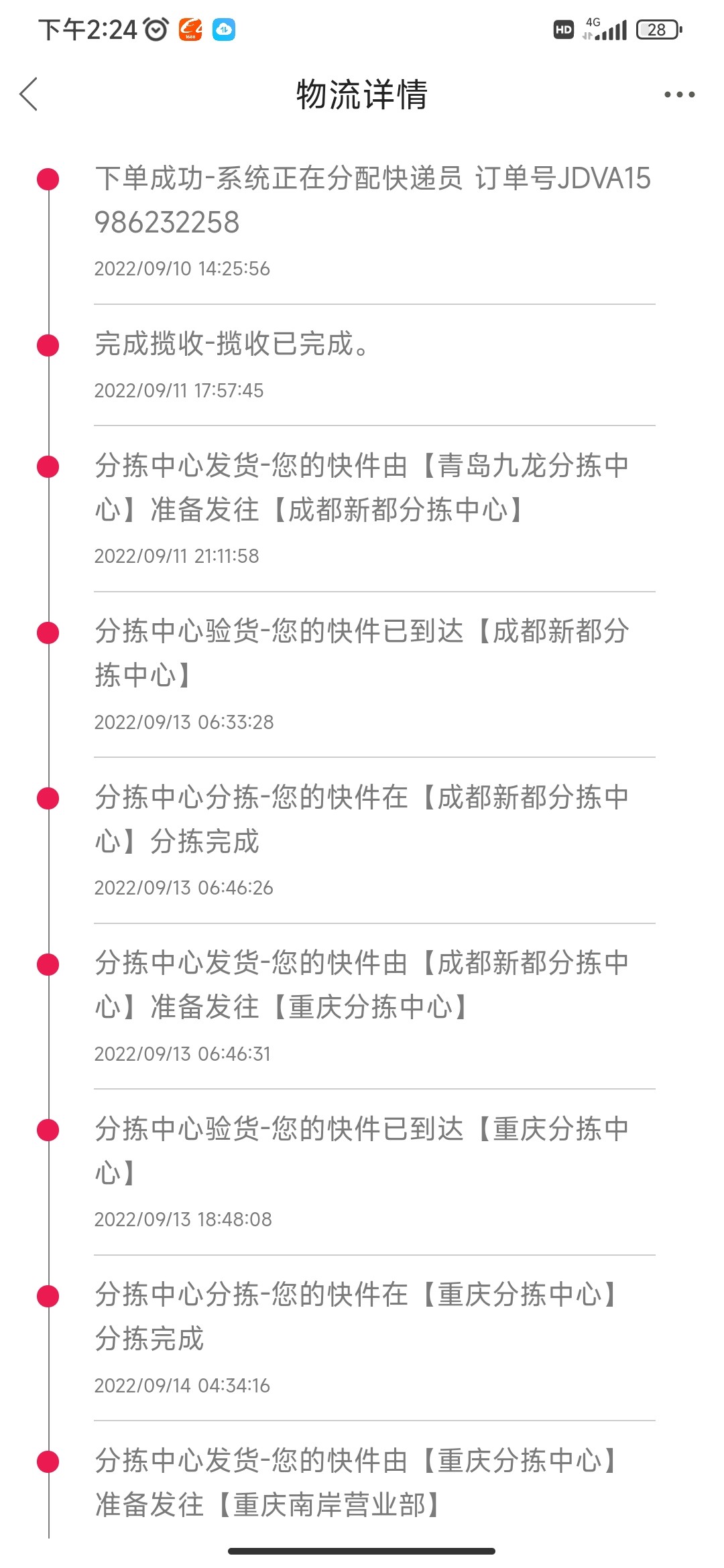Open the three-dot overflow menu
Screen dimensions: 724x1568
(679, 94)
